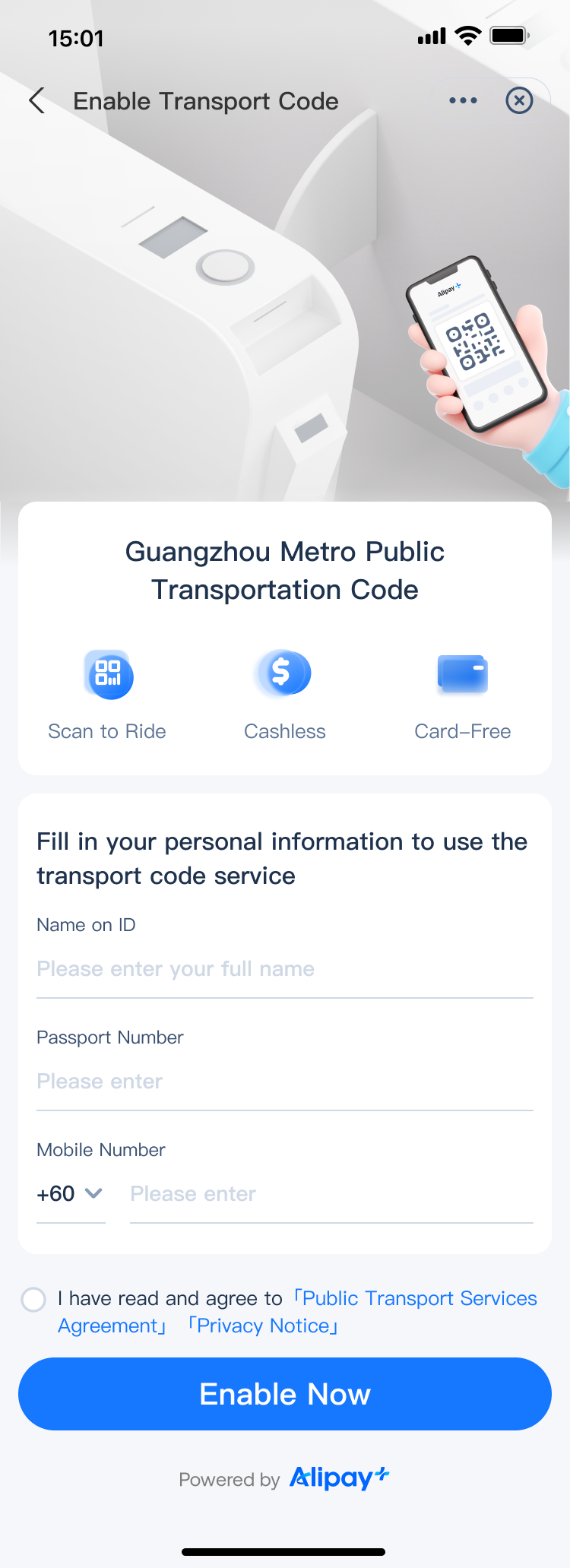570x1568 pixels.
Task: Read the Privacy Notice link
Action: (x=263, y=1326)
